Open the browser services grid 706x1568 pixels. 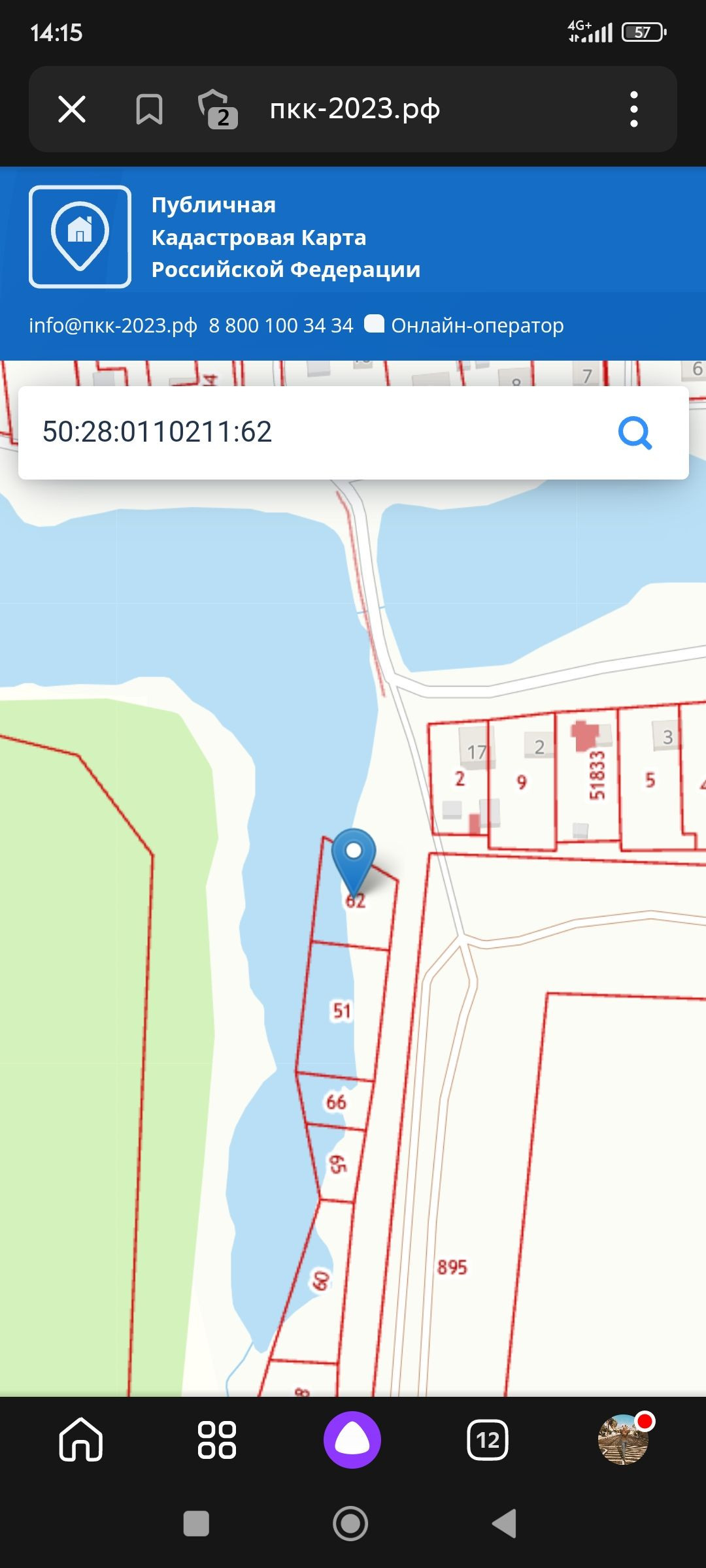pos(217,1440)
